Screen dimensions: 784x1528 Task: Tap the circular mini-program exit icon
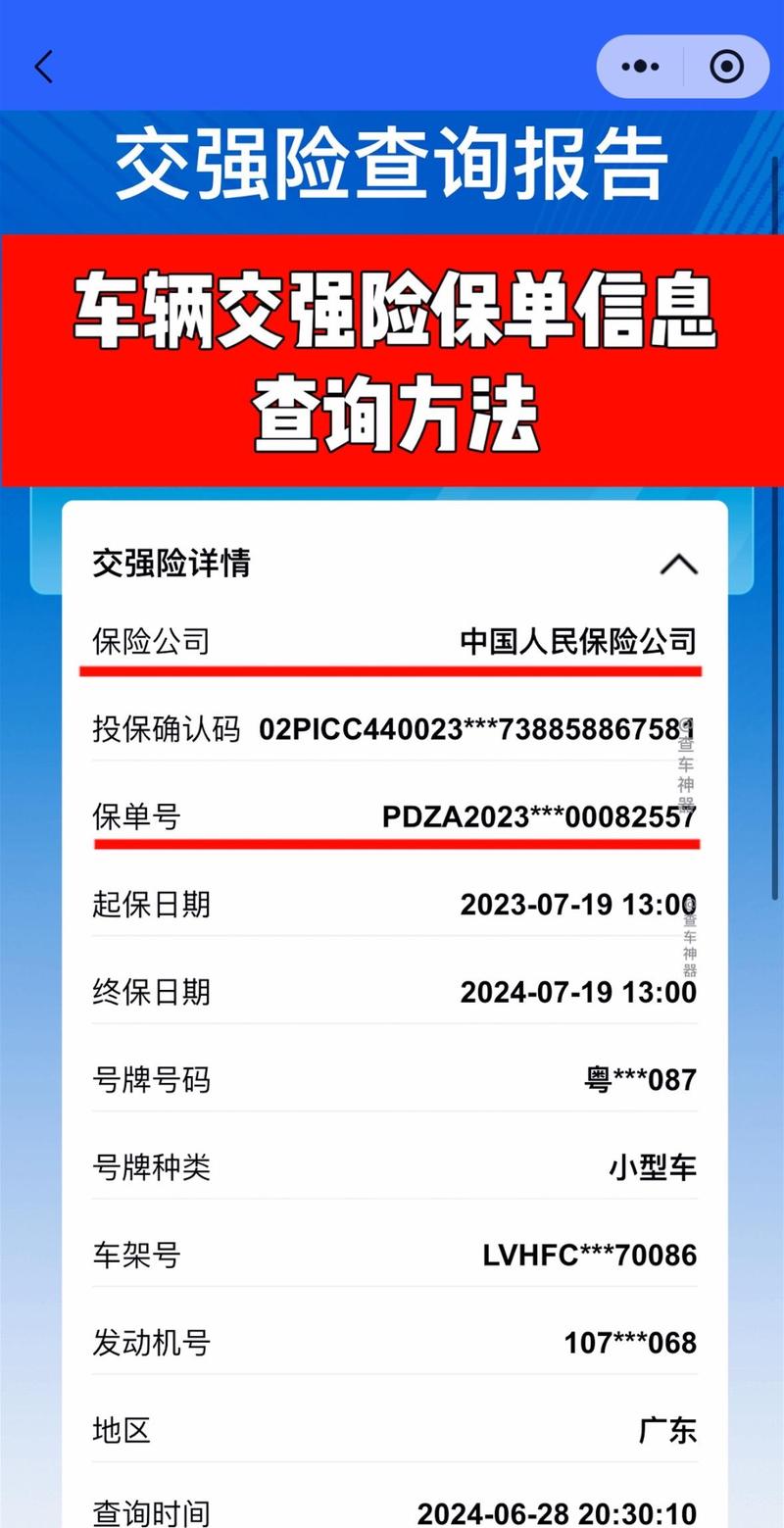(726, 67)
